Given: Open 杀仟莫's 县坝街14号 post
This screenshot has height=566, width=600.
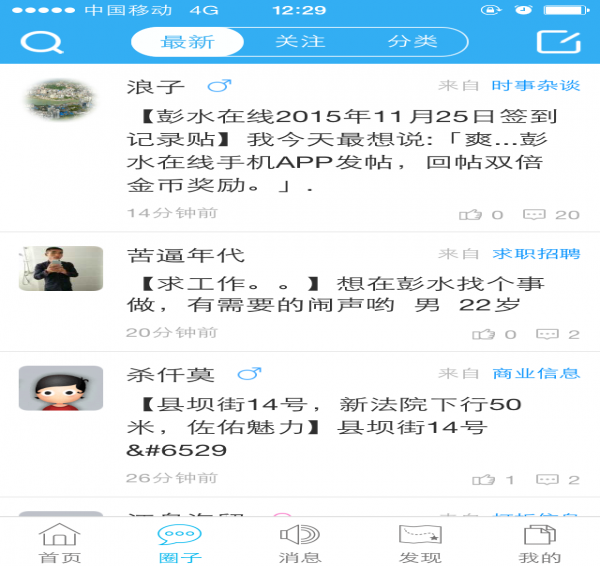Looking at the screenshot, I should (x=330, y=427).
